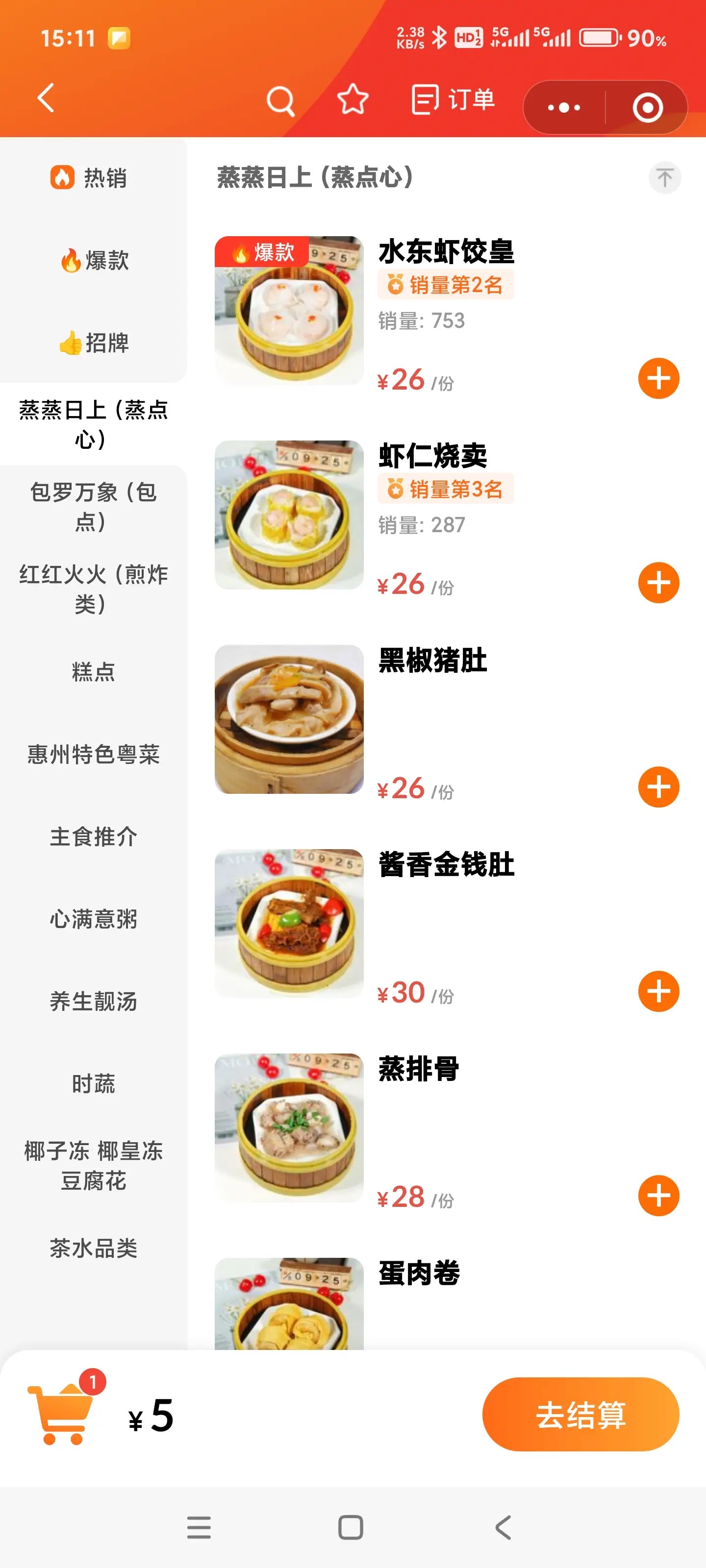Screen dimensions: 706x1568
Task: Open the mini program three-dot menu
Action: (x=563, y=108)
